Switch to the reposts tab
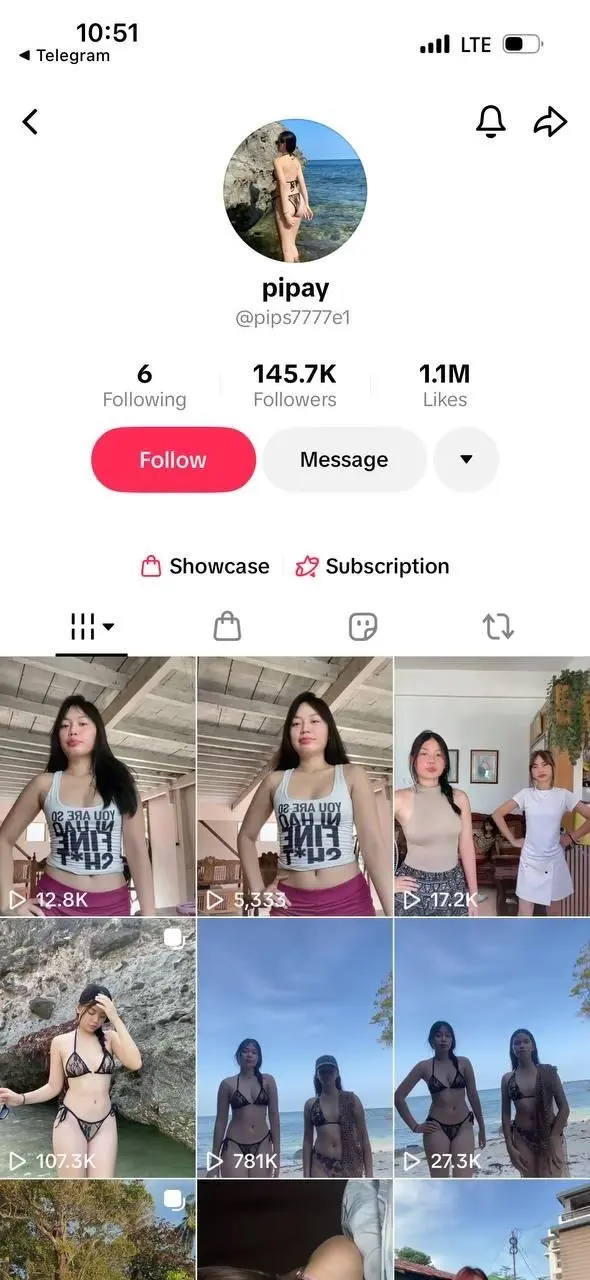 (498, 627)
